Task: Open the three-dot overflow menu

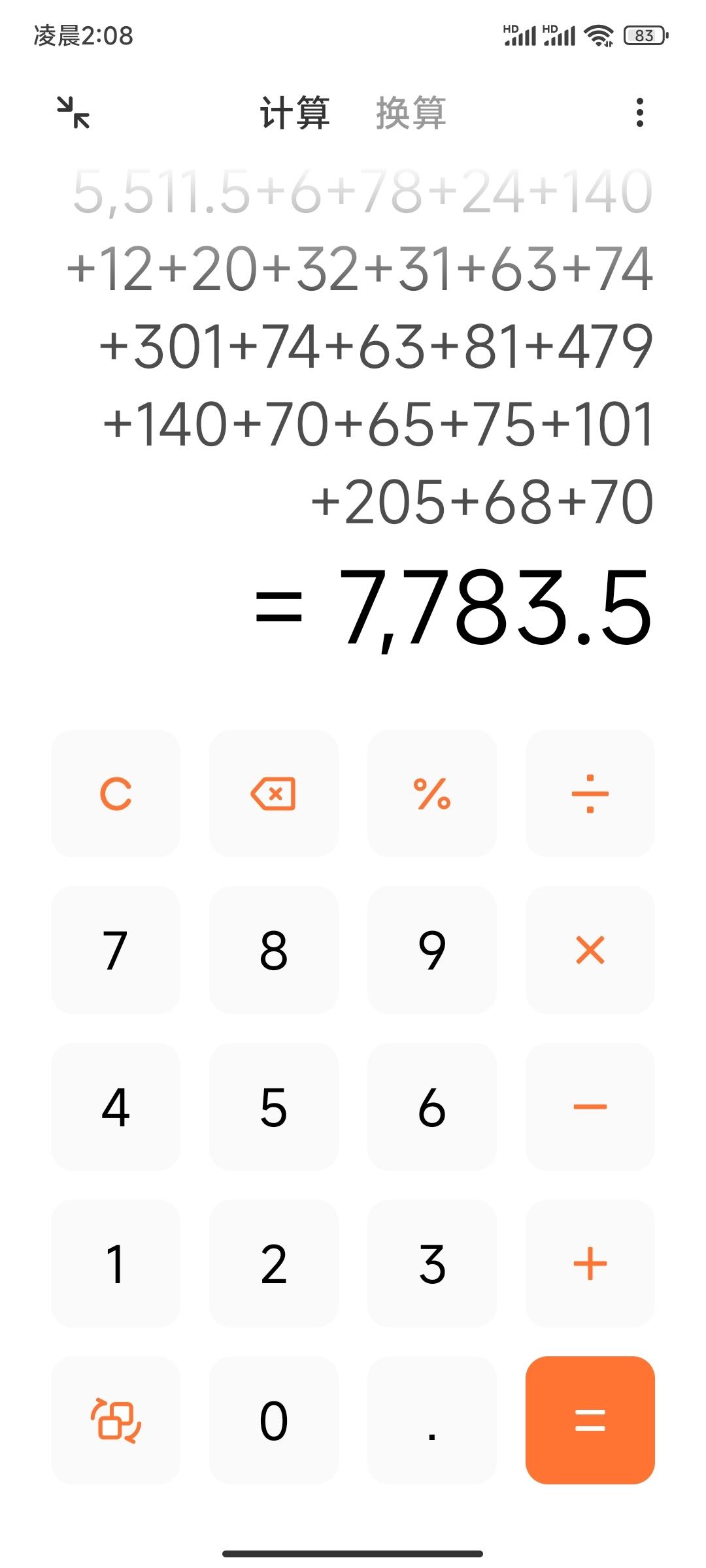Action: pyautogui.click(x=639, y=112)
